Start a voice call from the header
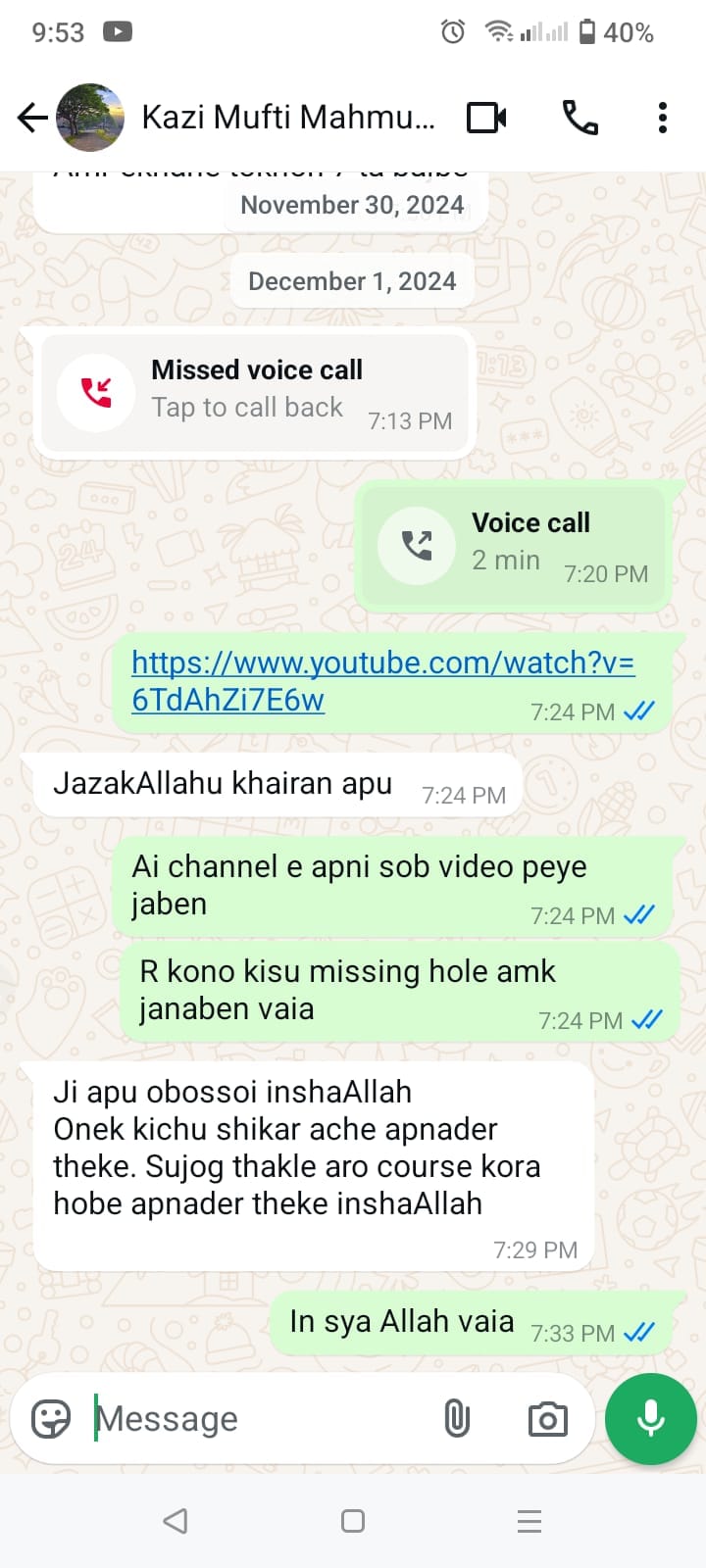The image size is (706, 1568). (x=580, y=118)
